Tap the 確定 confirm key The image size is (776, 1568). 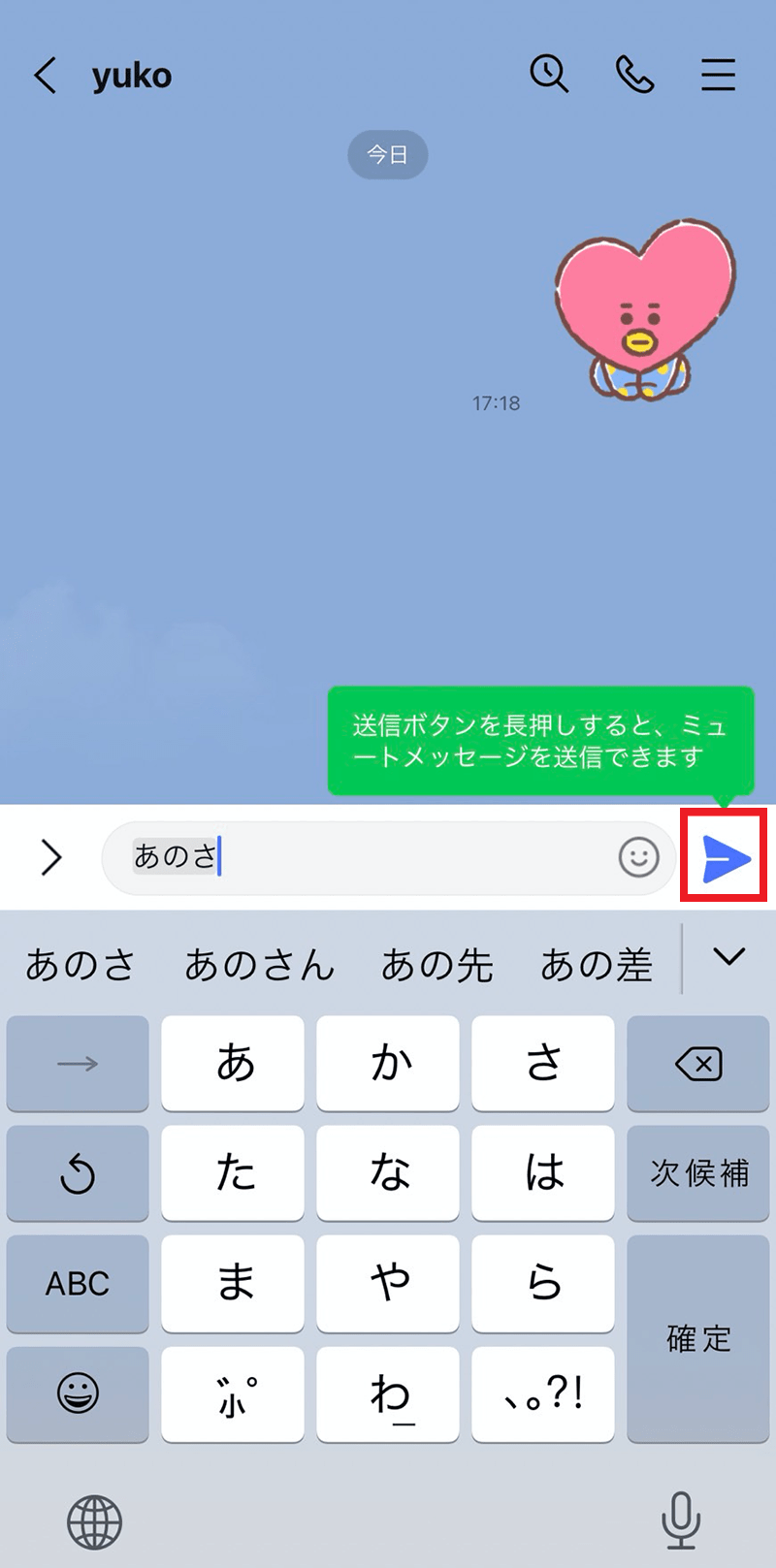(697, 1338)
